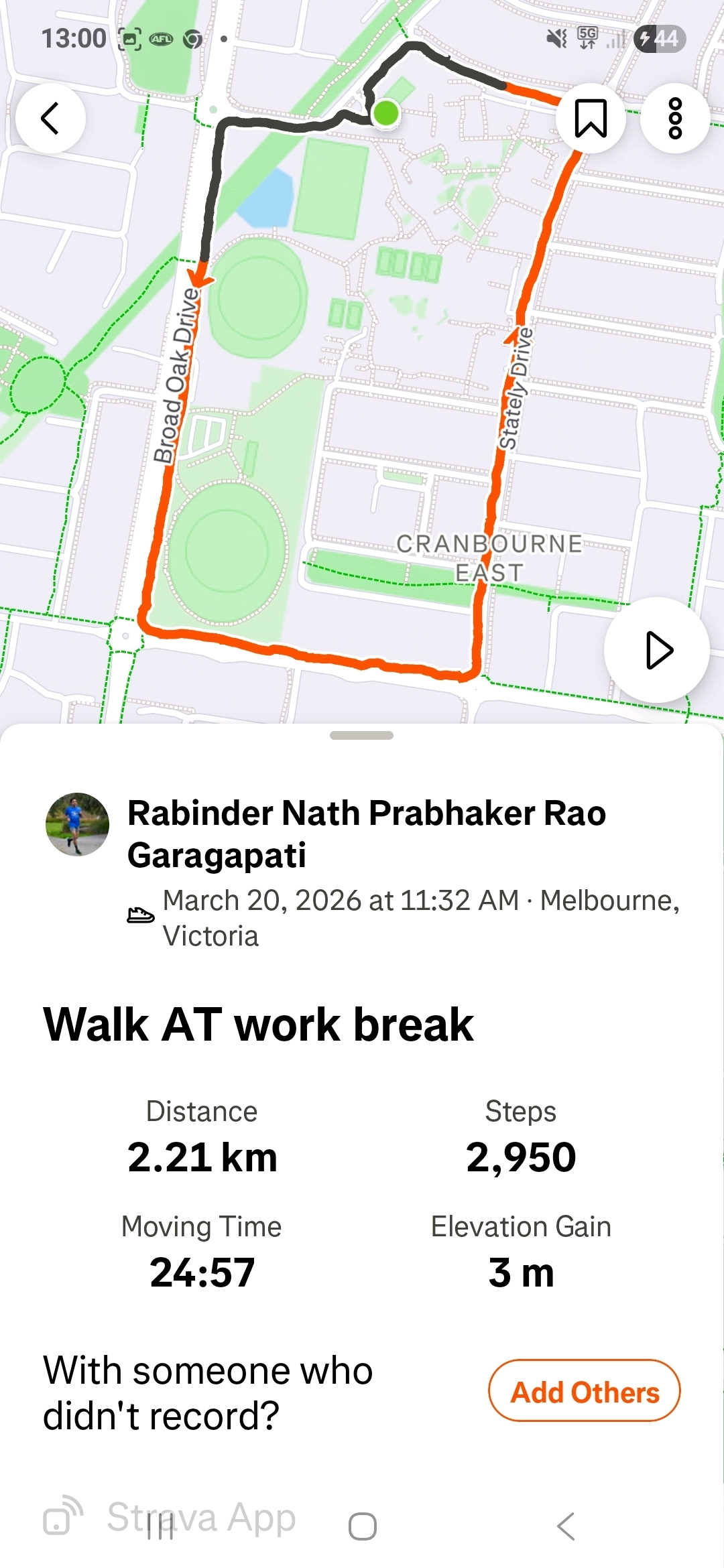Image resolution: width=724 pixels, height=1568 pixels.
Task: Go back using the top-left arrow
Action: click(50, 119)
